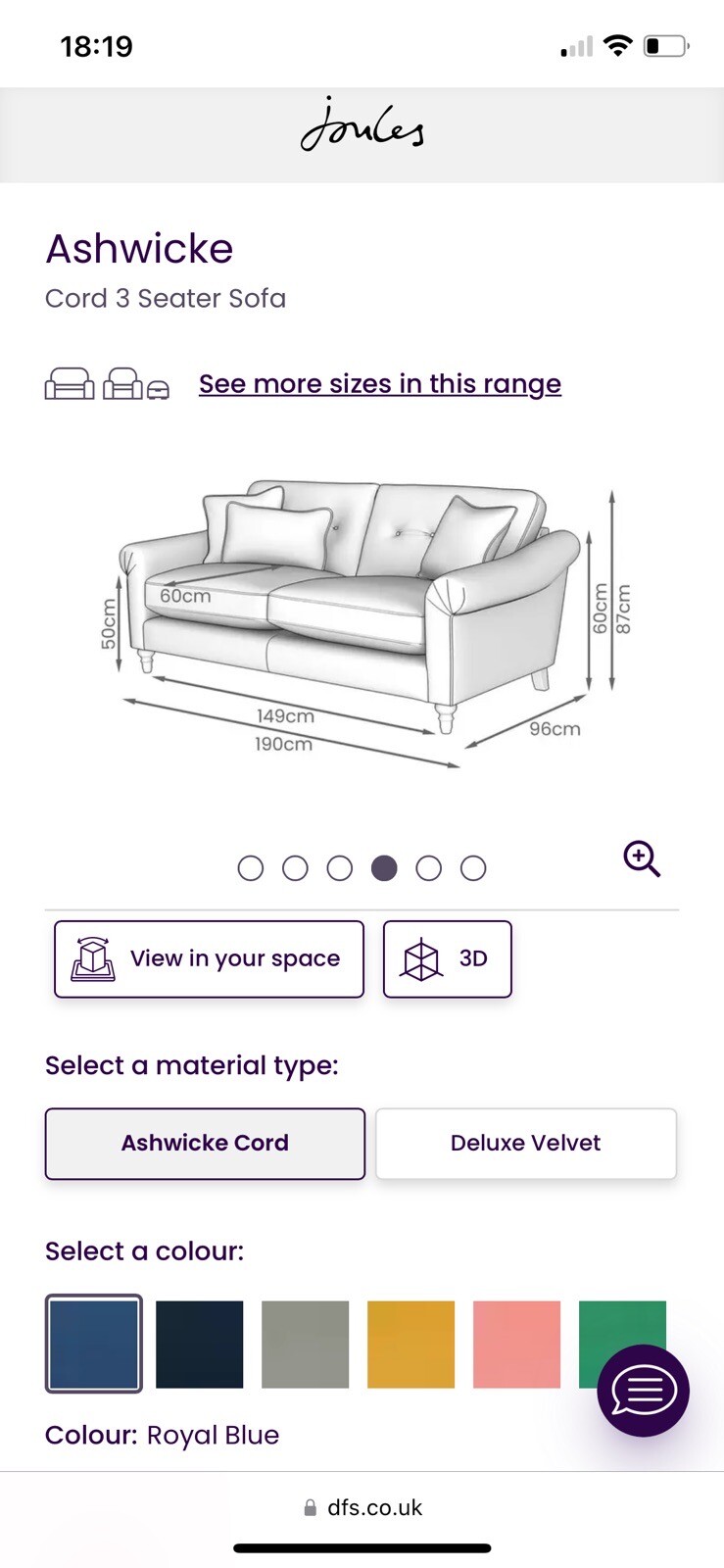Viewport: 724px width, 1568px height.
Task: Select the second carousel dot
Action: tap(296, 867)
